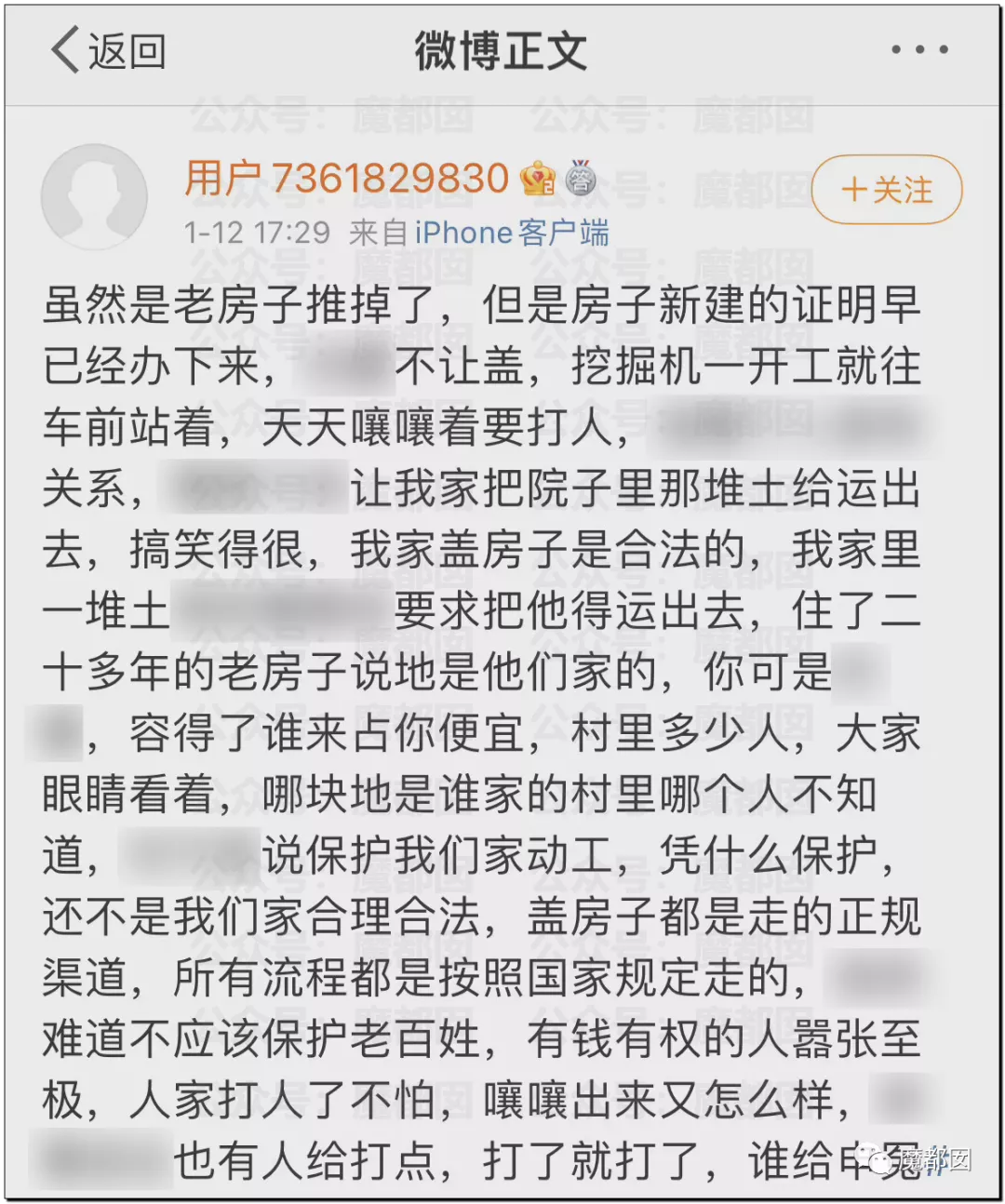
Task: Open username 用户7361829830 profile
Action: (x=347, y=178)
